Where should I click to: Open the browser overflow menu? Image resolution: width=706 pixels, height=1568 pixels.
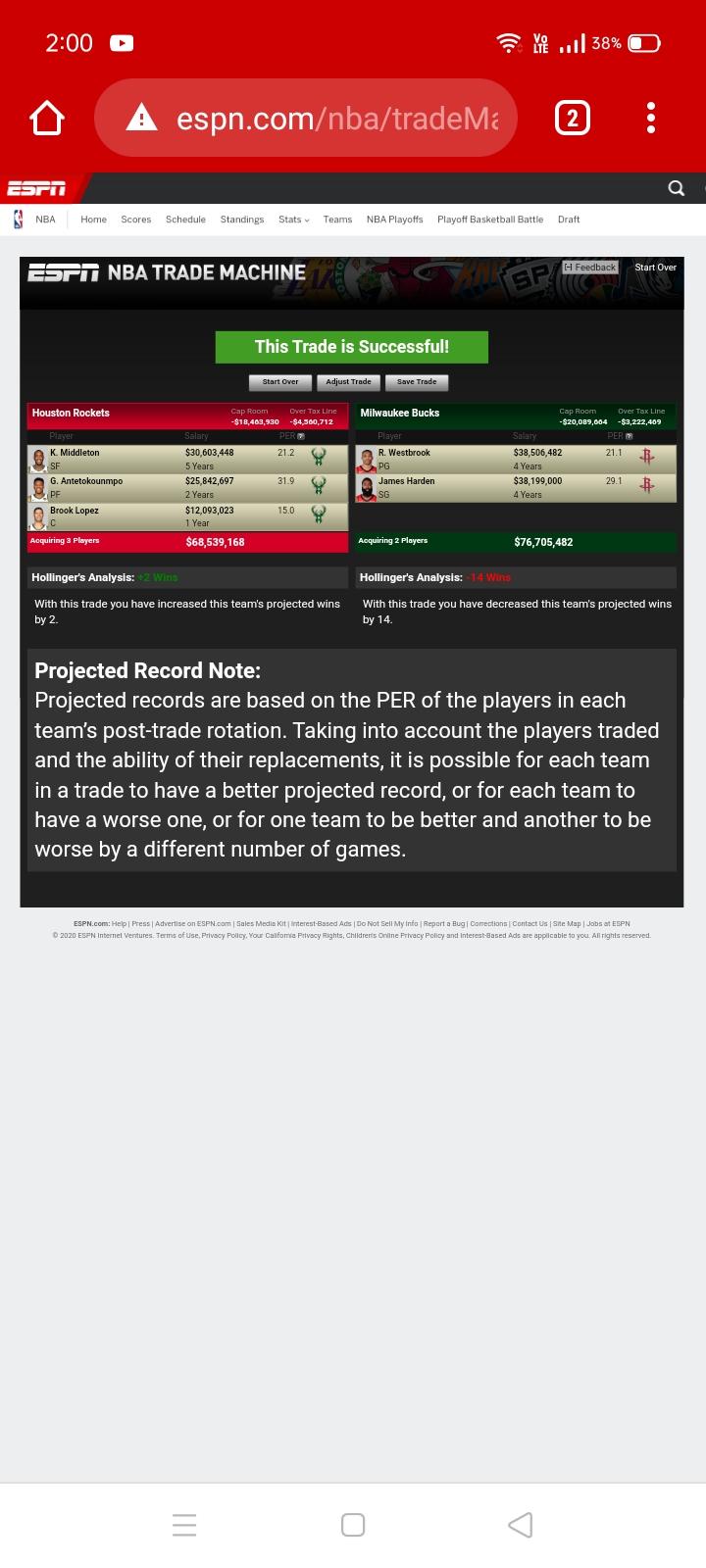click(651, 119)
